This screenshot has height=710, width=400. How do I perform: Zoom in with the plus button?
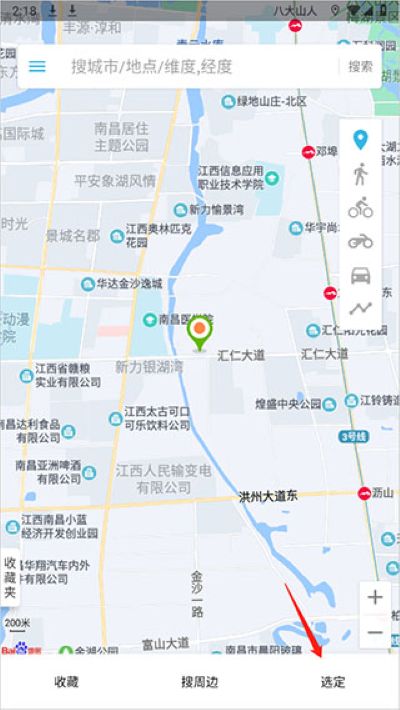[375, 598]
